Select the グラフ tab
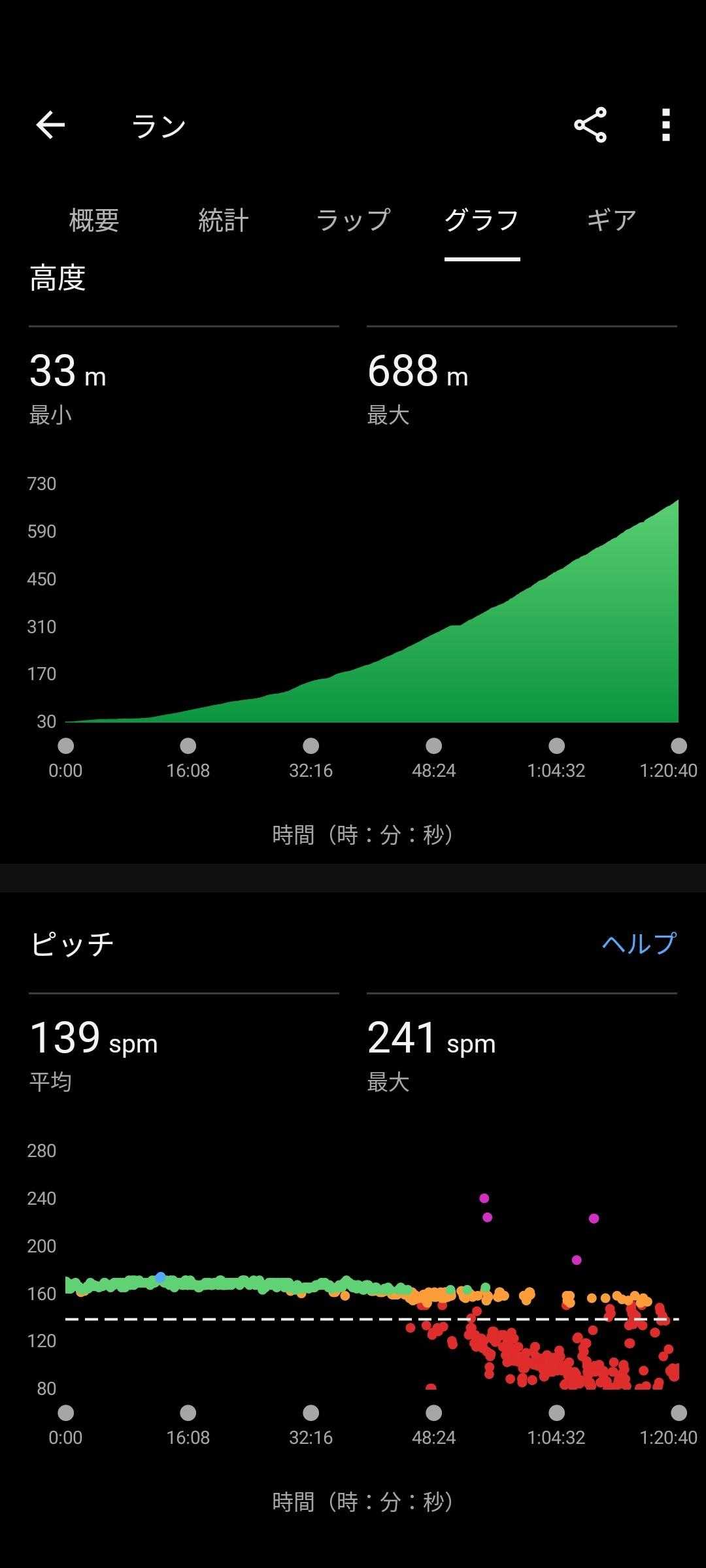The height and width of the screenshot is (1568, 706). point(482,220)
